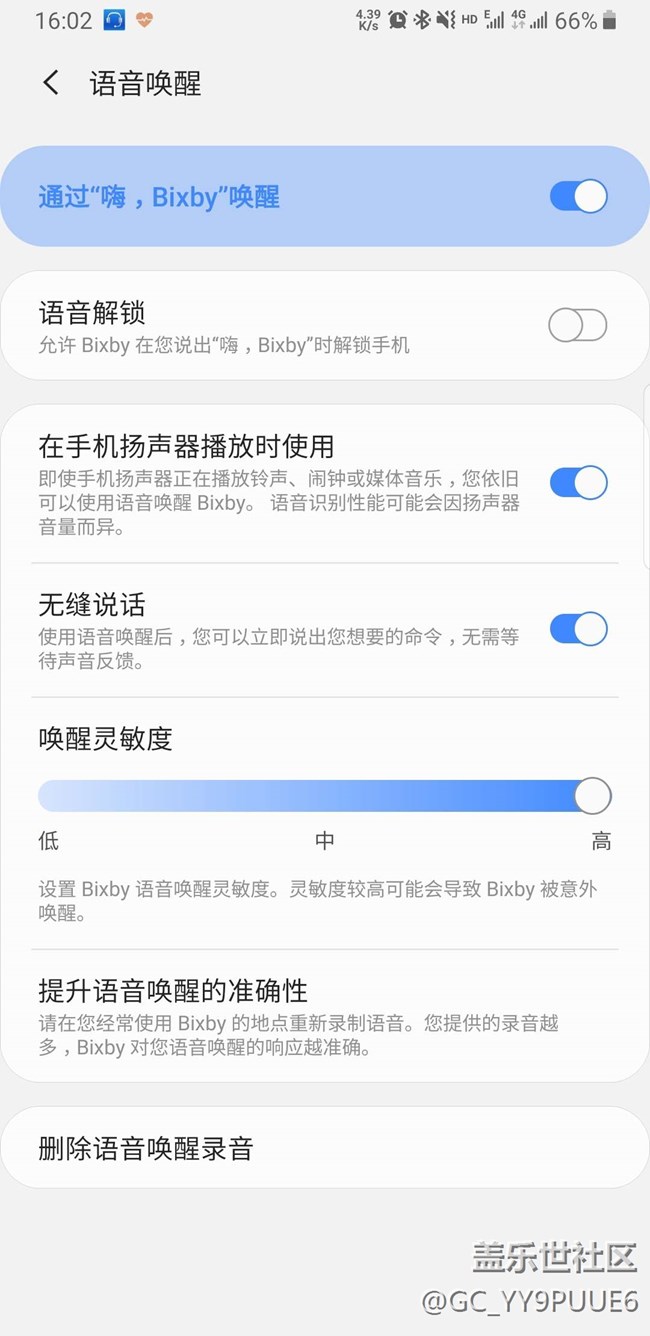Turn off 无缝说话 switch

(x=578, y=629)
